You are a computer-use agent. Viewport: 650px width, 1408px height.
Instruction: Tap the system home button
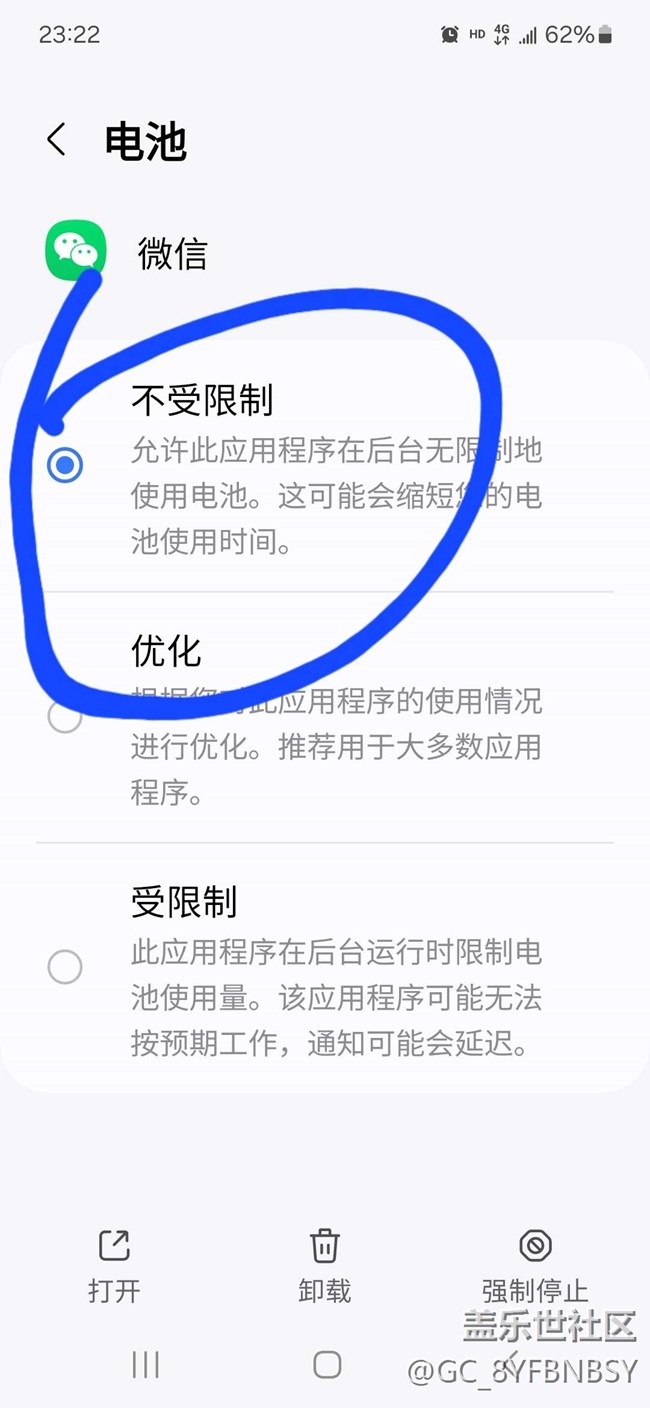(327, 1364)
